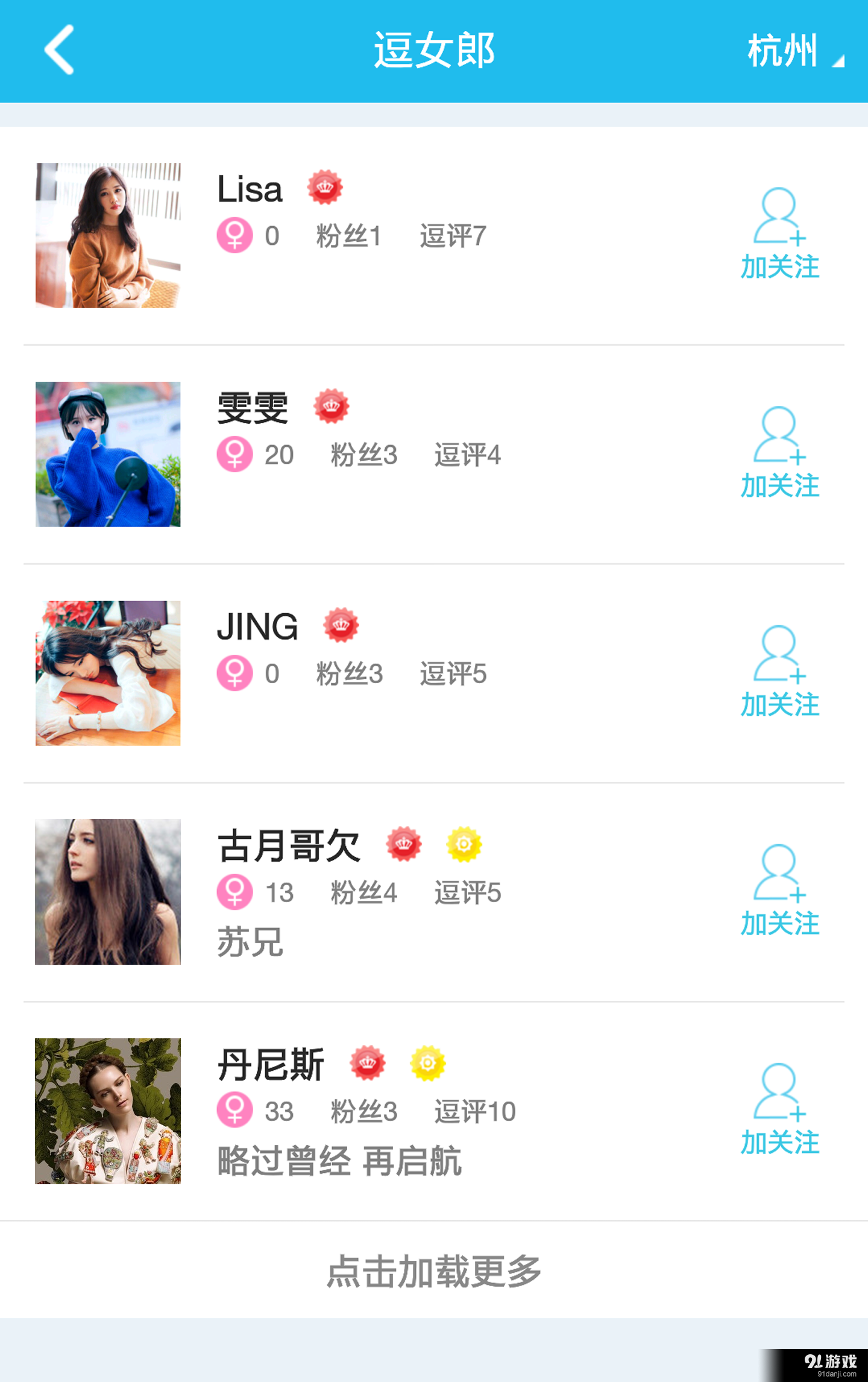Click the yellow badge next to 丹尼斯
Screen dimensions: 868x1382
click(x=428, y=1064)
